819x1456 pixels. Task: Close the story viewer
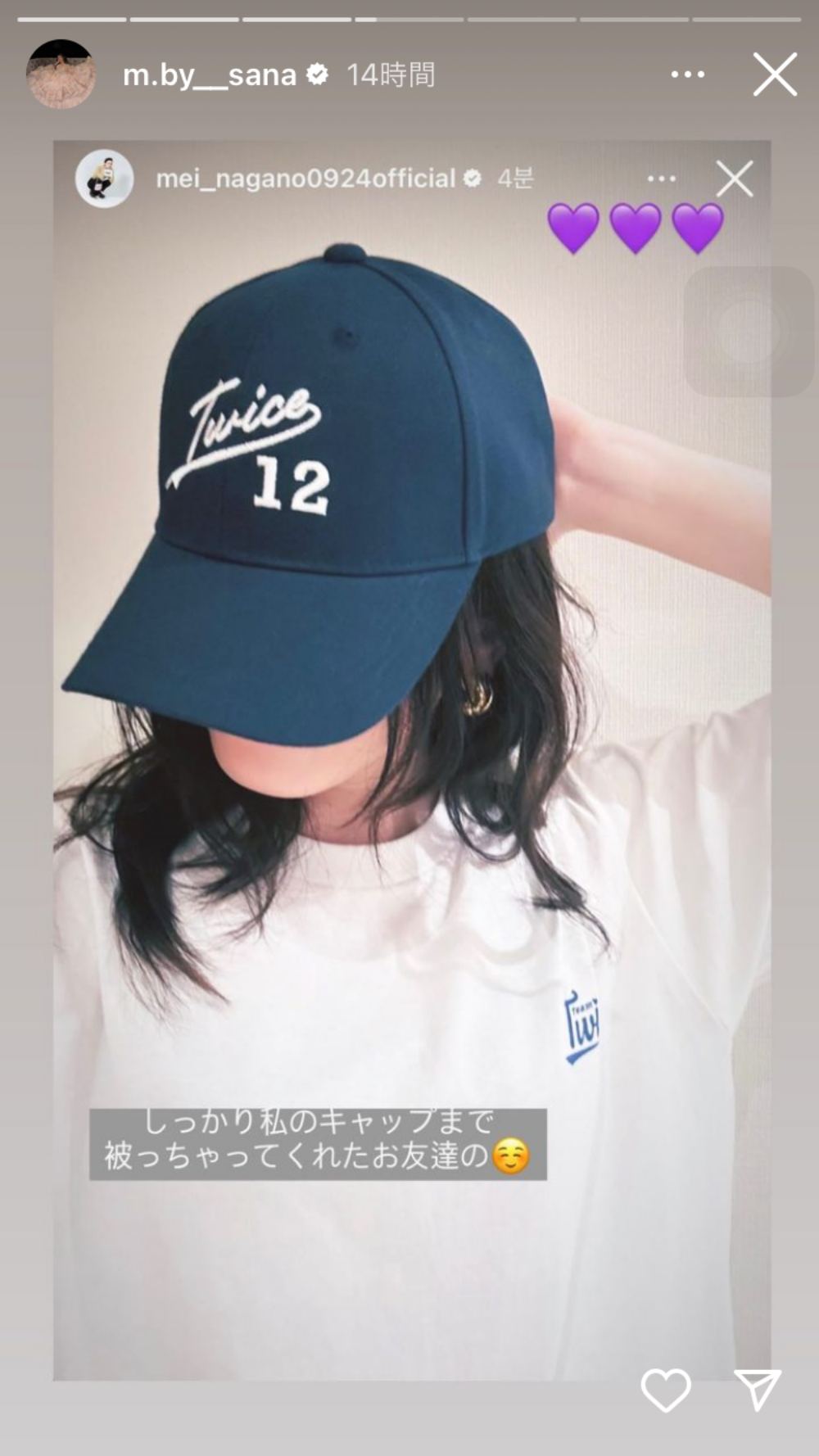[774, 75]
